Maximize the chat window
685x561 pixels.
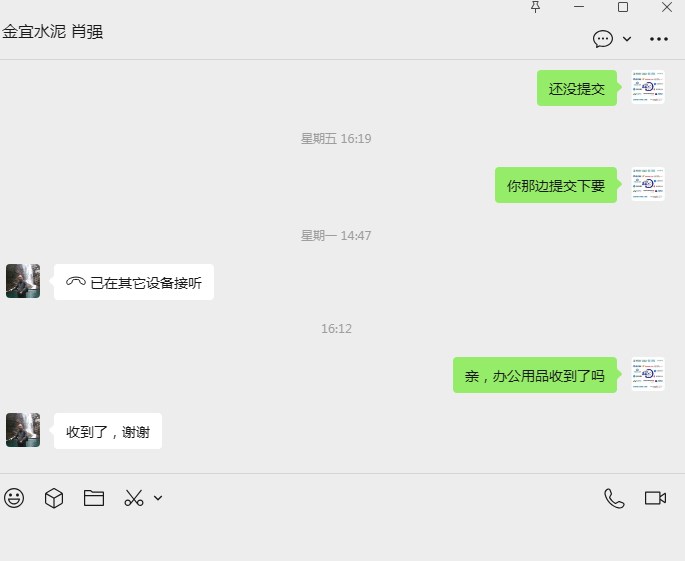pos(623,7)
